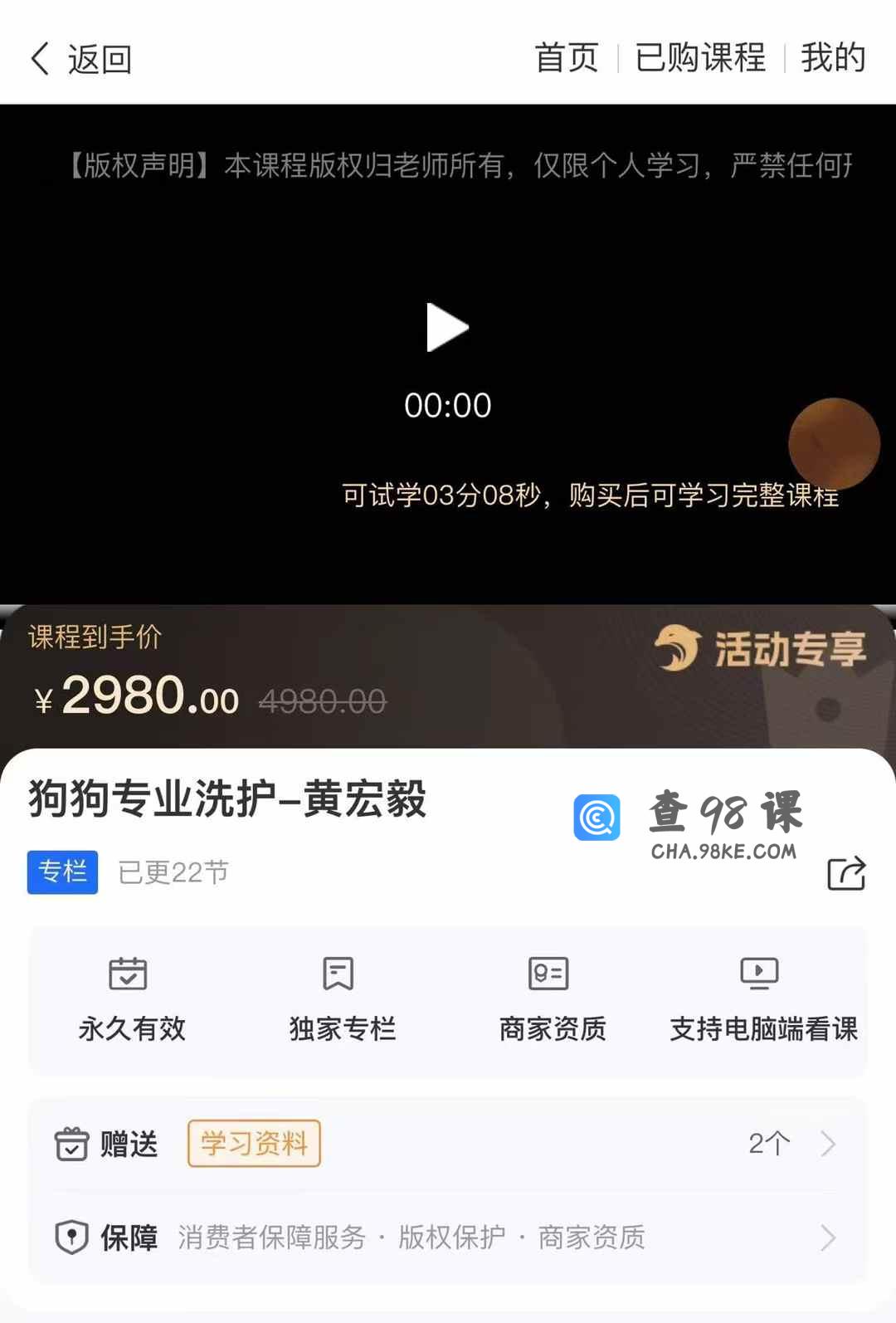Viewport: 896px width, 1323px height.
Task: Tap the 返回 back arrow
Action: (41, 59)
